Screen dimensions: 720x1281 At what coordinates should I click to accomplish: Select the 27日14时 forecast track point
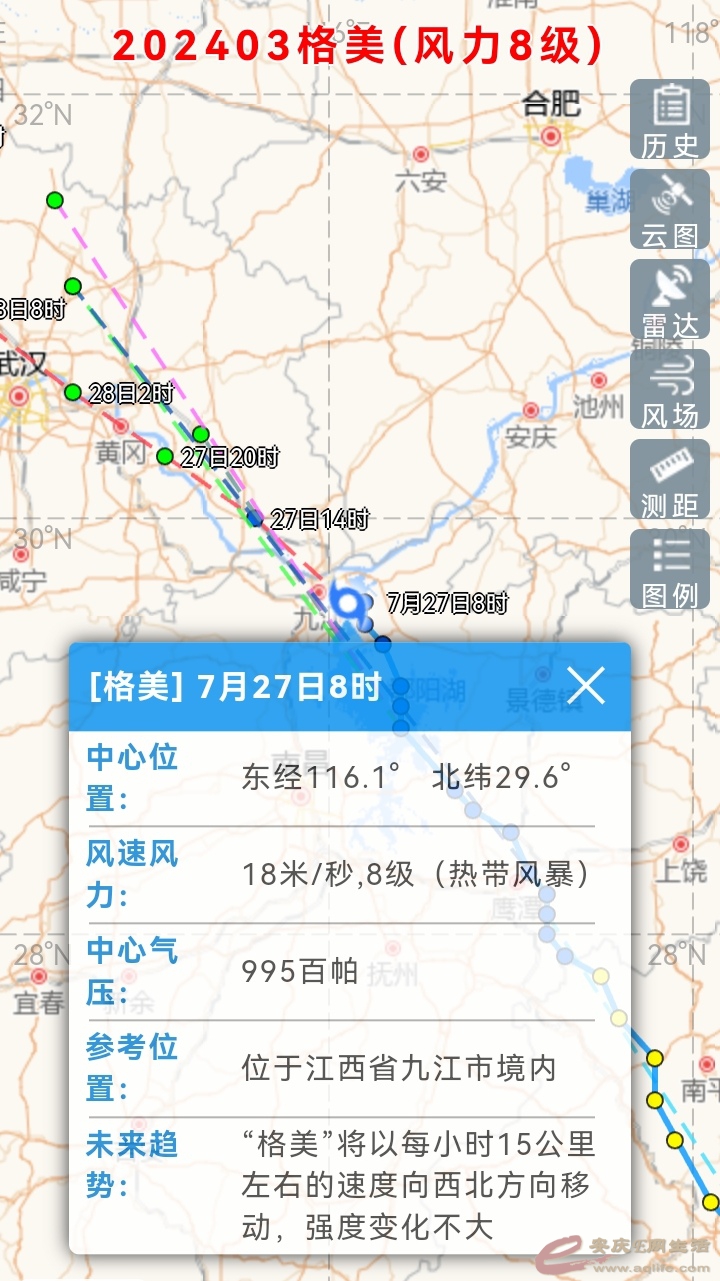pos(255,518)
